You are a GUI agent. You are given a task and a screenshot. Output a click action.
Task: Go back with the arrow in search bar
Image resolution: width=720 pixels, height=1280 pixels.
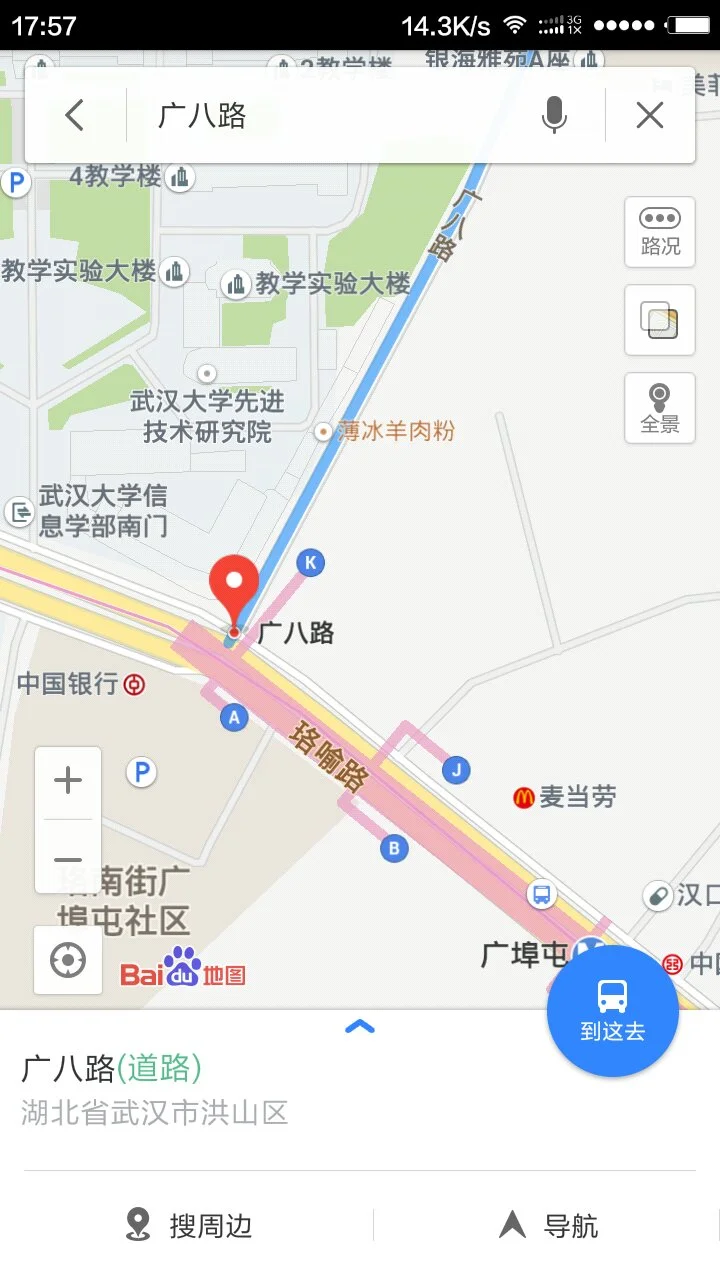tap(74, 114)
